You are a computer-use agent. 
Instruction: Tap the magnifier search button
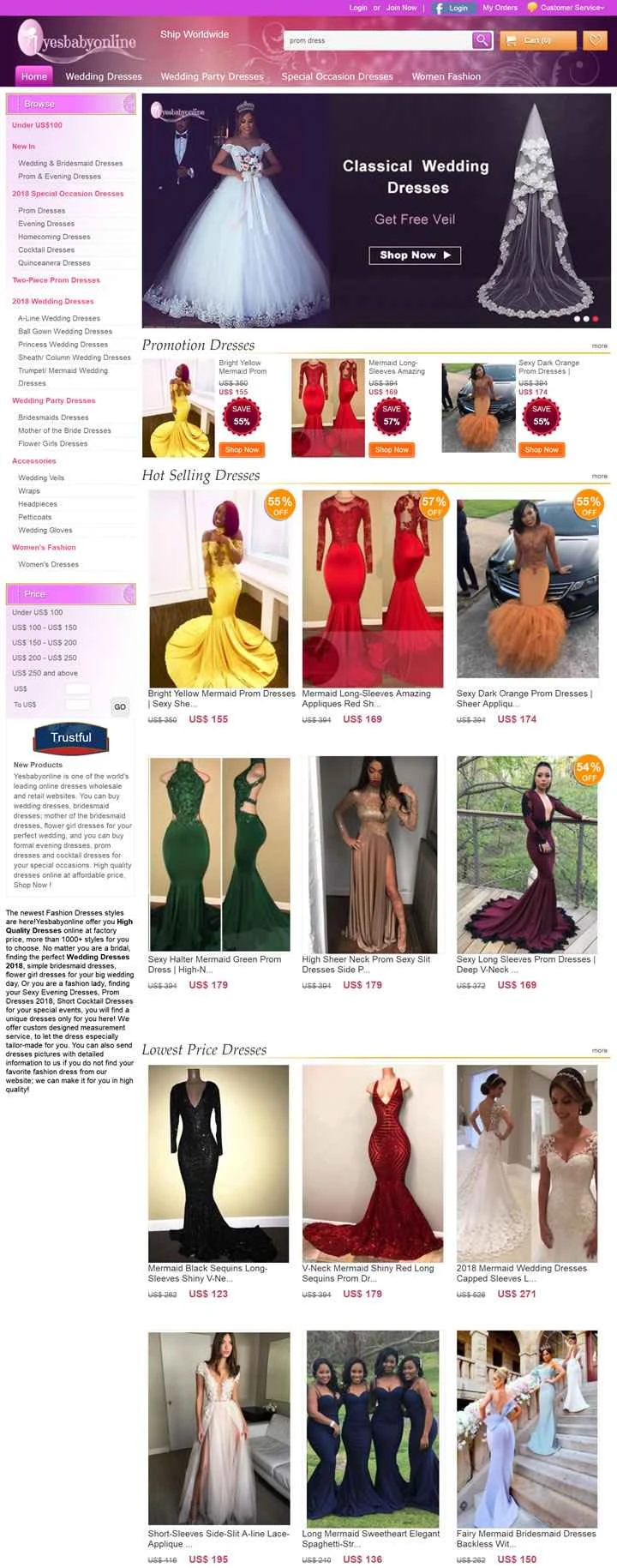point(482,40)
